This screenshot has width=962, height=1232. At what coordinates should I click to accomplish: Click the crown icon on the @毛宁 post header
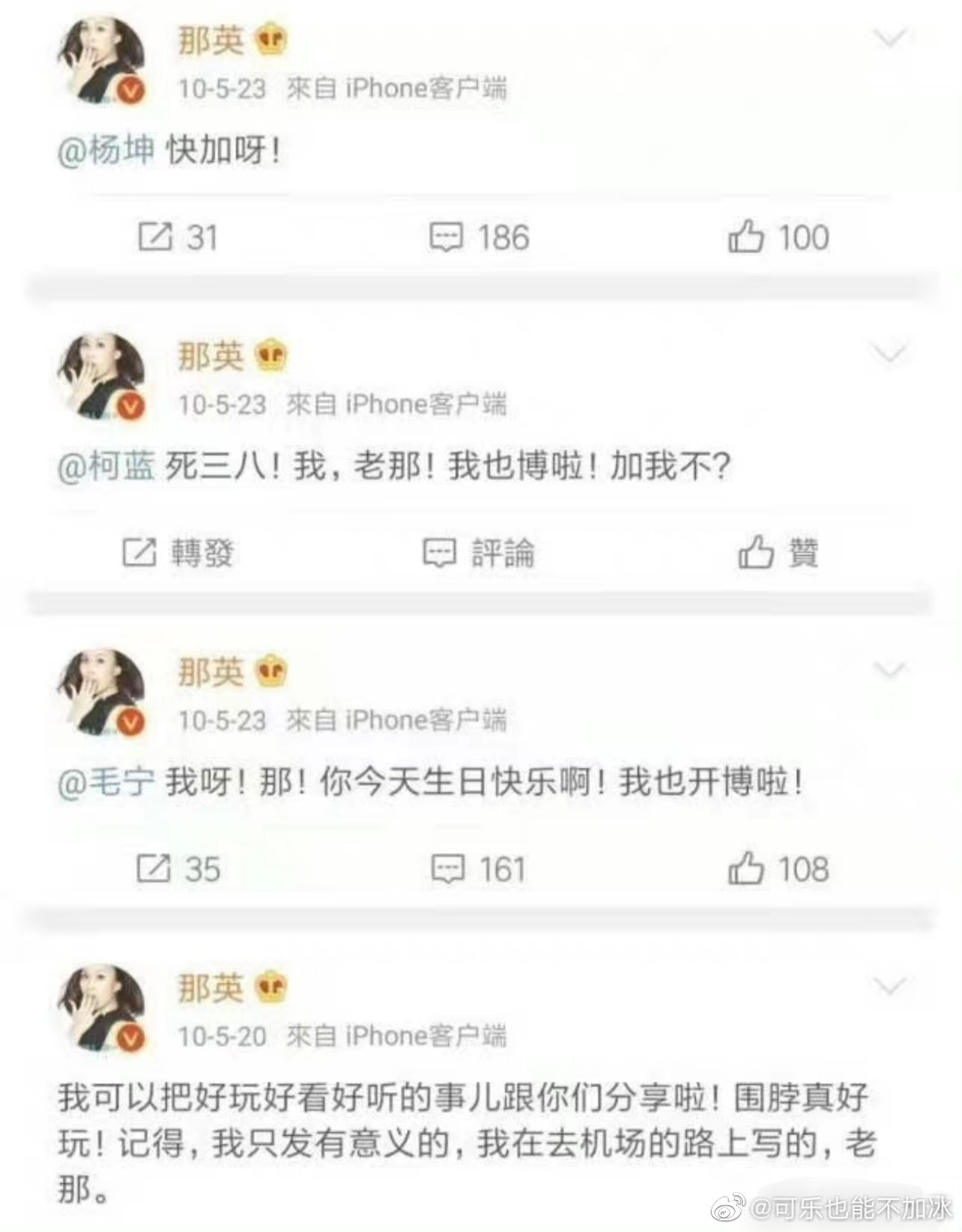point(270,673)
